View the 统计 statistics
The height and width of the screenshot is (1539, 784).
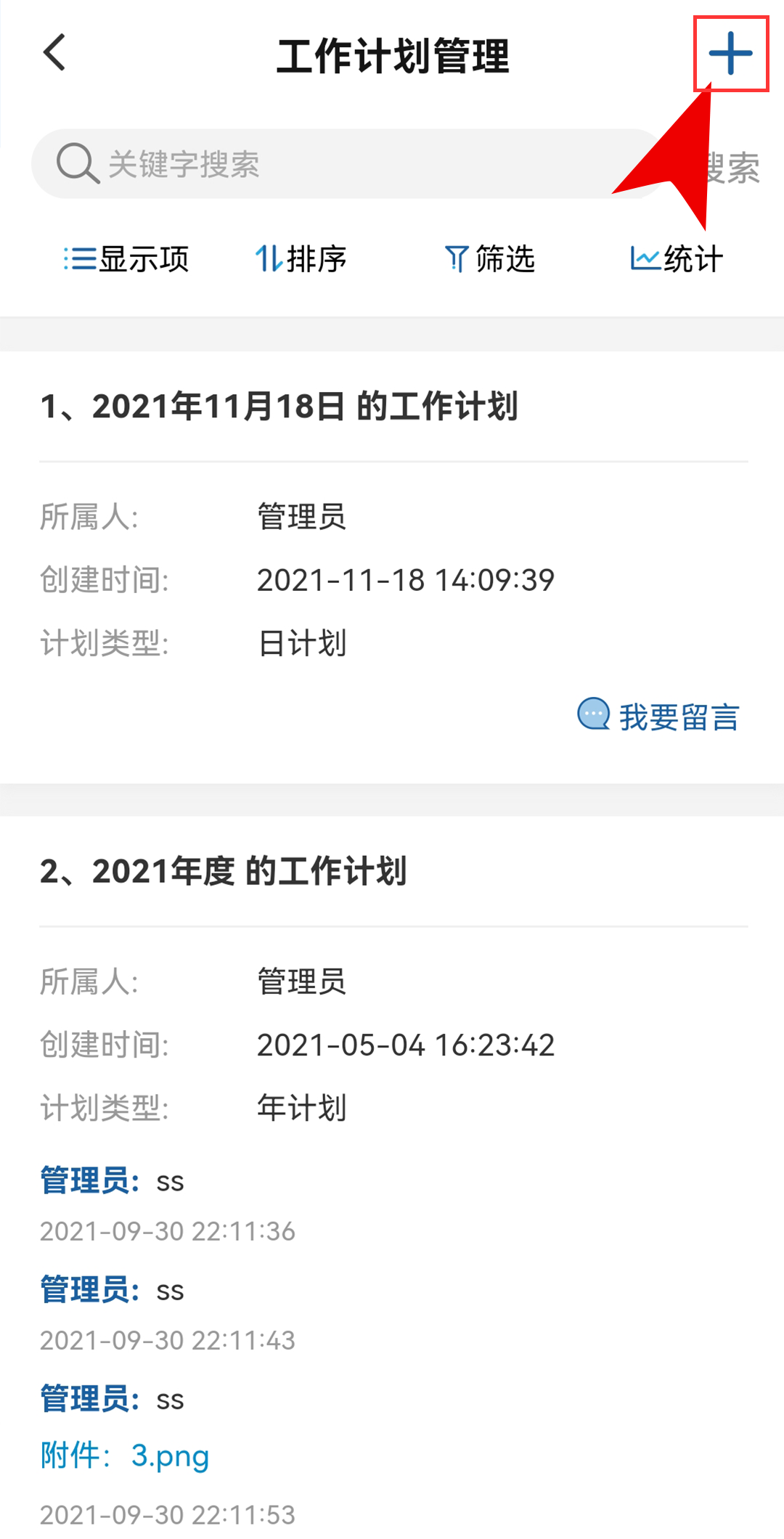(677, 259)
